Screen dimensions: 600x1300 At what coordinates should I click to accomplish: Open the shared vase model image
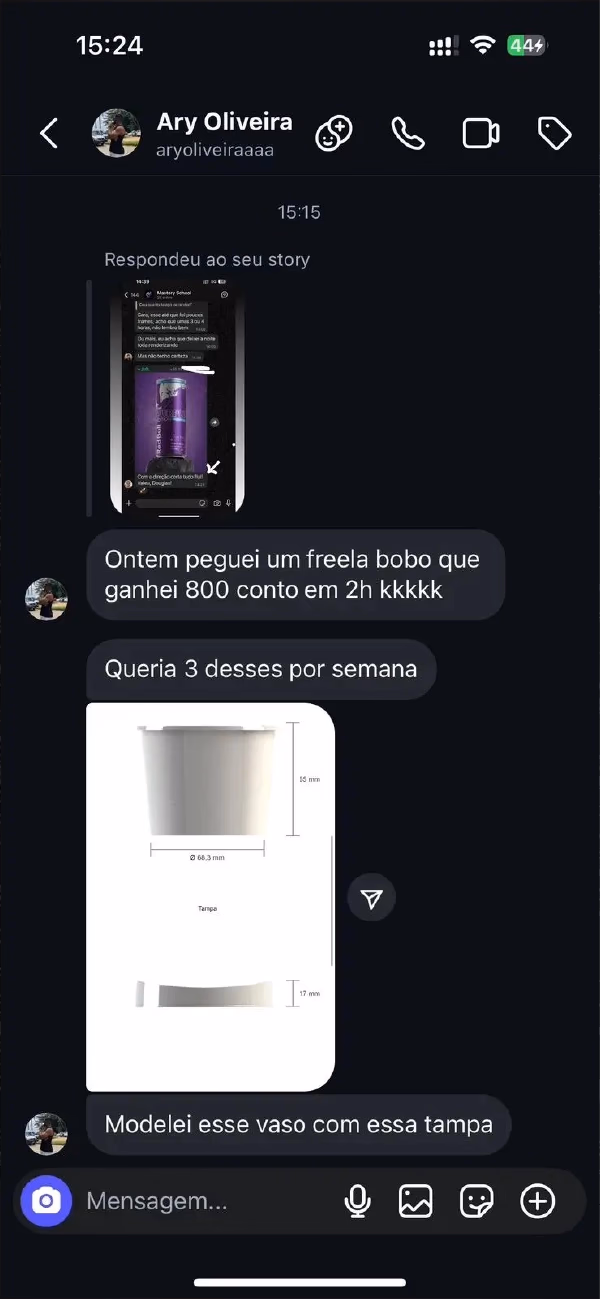tap(210, 896)
